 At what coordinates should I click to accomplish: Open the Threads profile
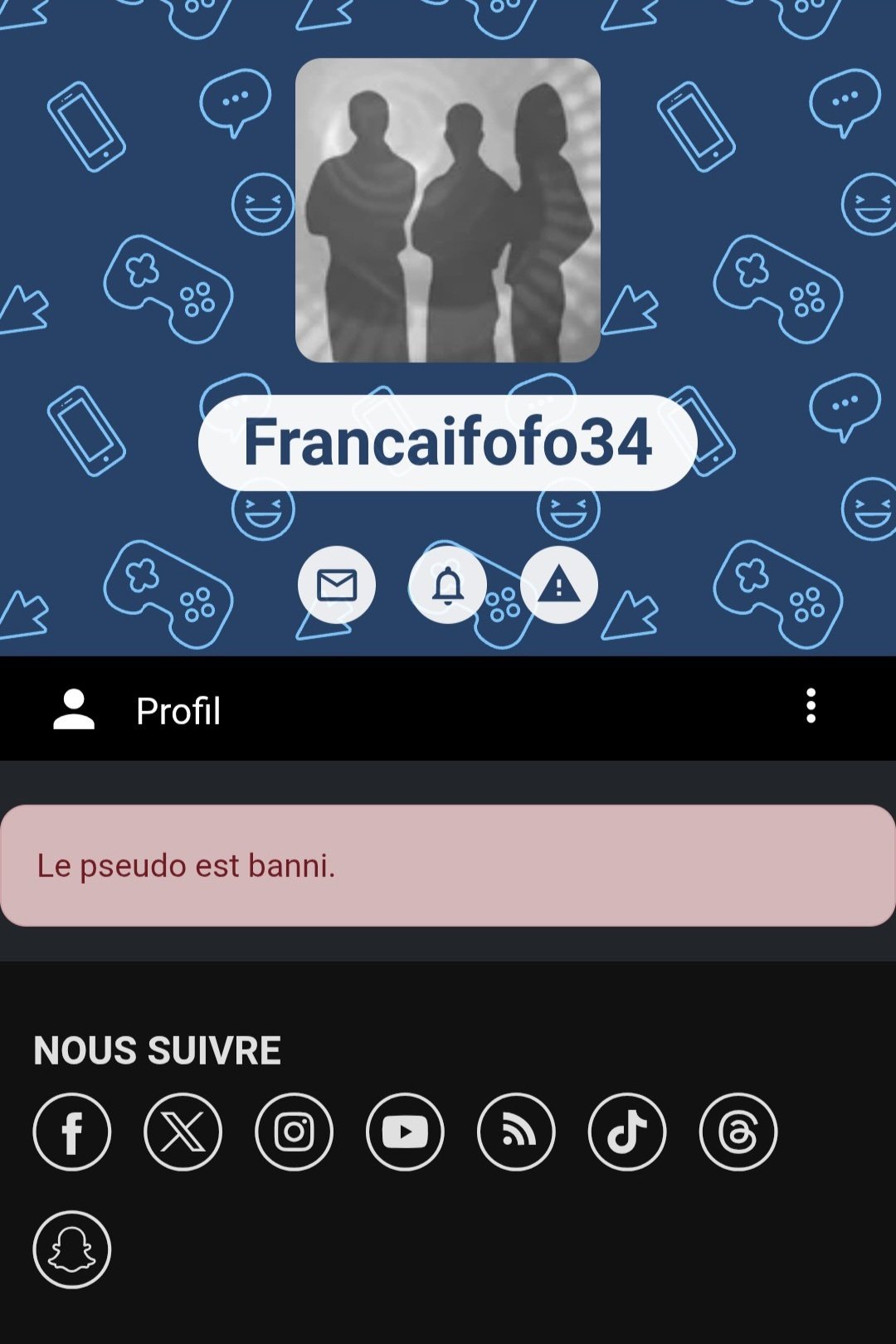tap(738, 1132)
